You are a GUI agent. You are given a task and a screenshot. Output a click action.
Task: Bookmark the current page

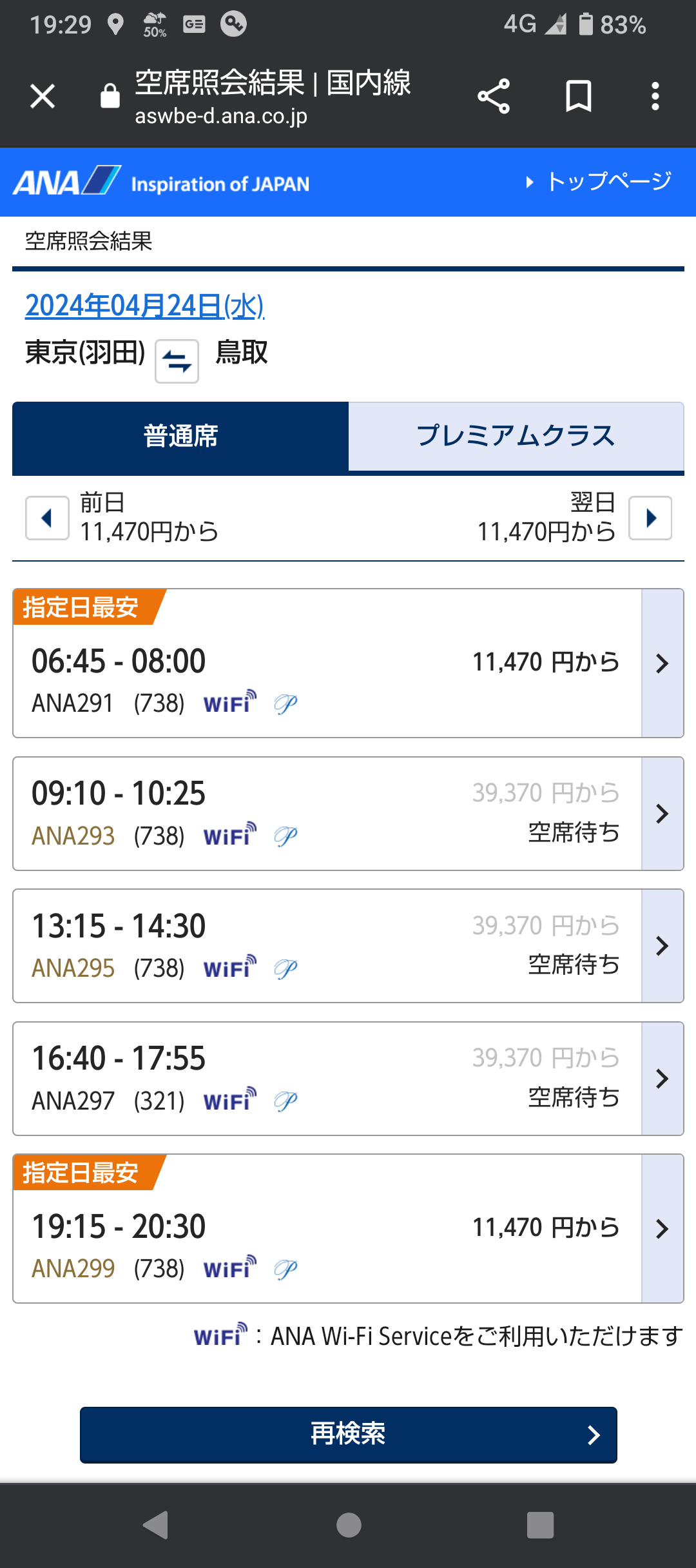578,97
